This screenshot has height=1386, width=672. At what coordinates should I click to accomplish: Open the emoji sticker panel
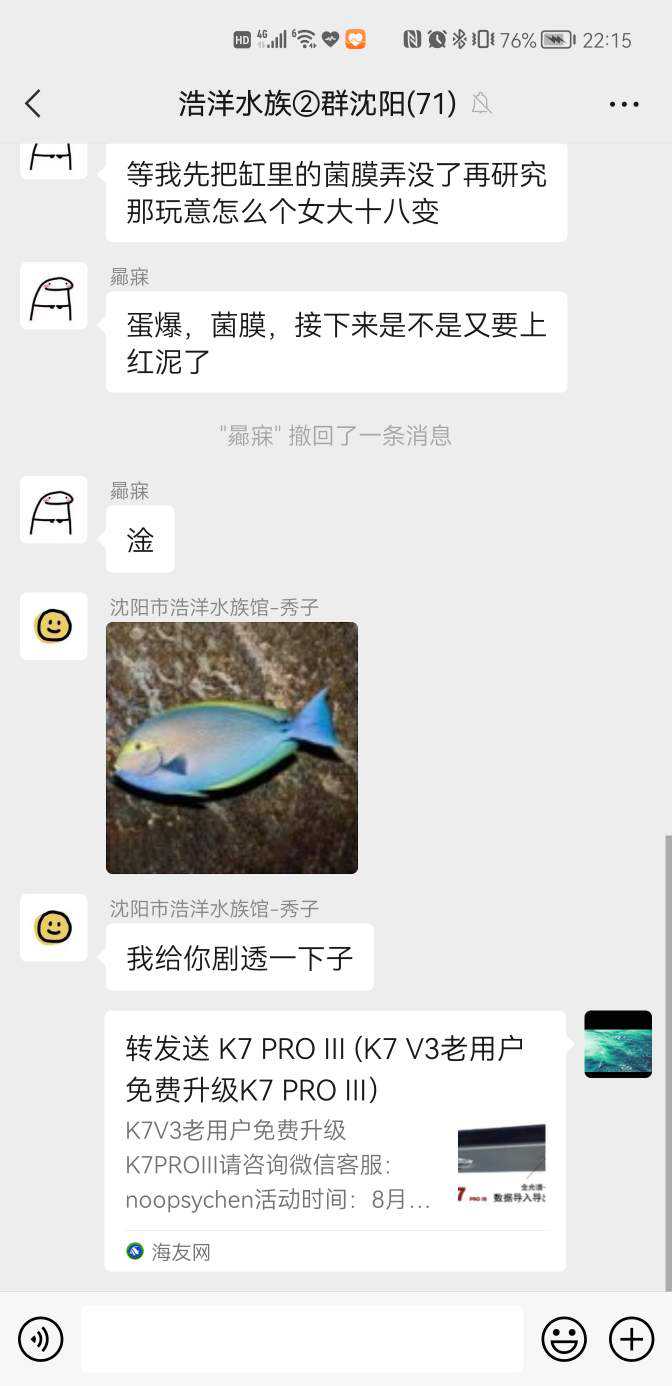pos(564,1339)
